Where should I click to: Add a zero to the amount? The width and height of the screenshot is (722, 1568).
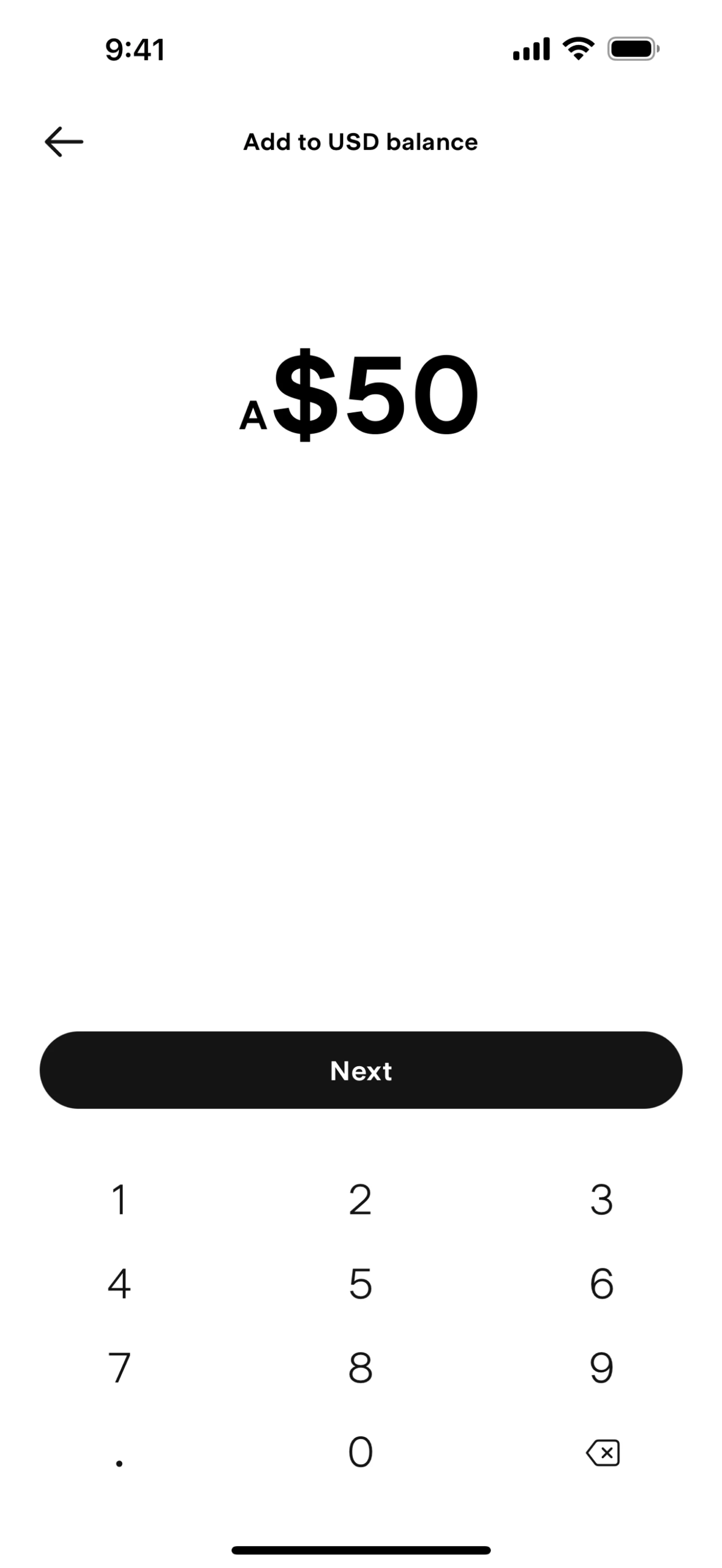click(360, 1452)
